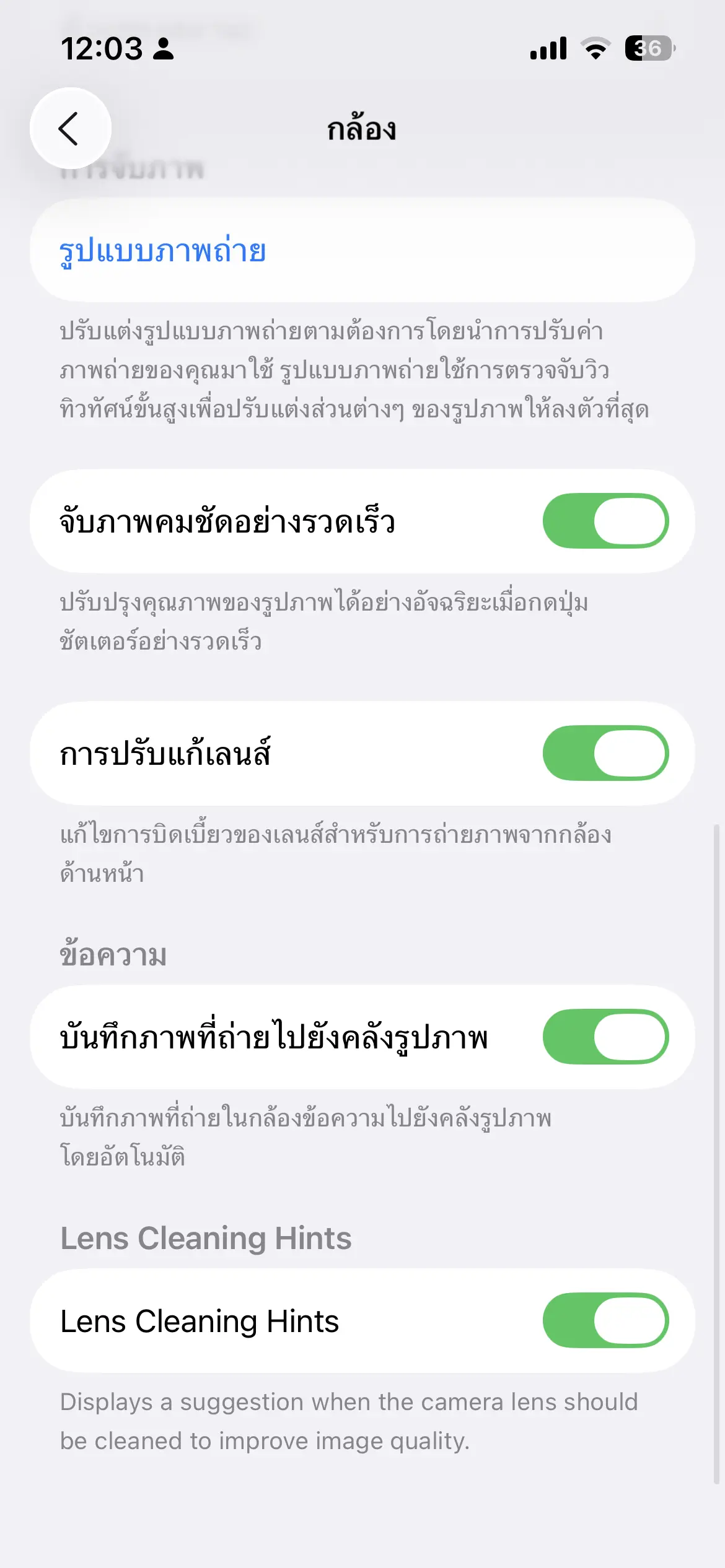Open รูปแบบภาพถ่าย settings
This screenshot has height=1568, width=725.
(x=163, y=251)
